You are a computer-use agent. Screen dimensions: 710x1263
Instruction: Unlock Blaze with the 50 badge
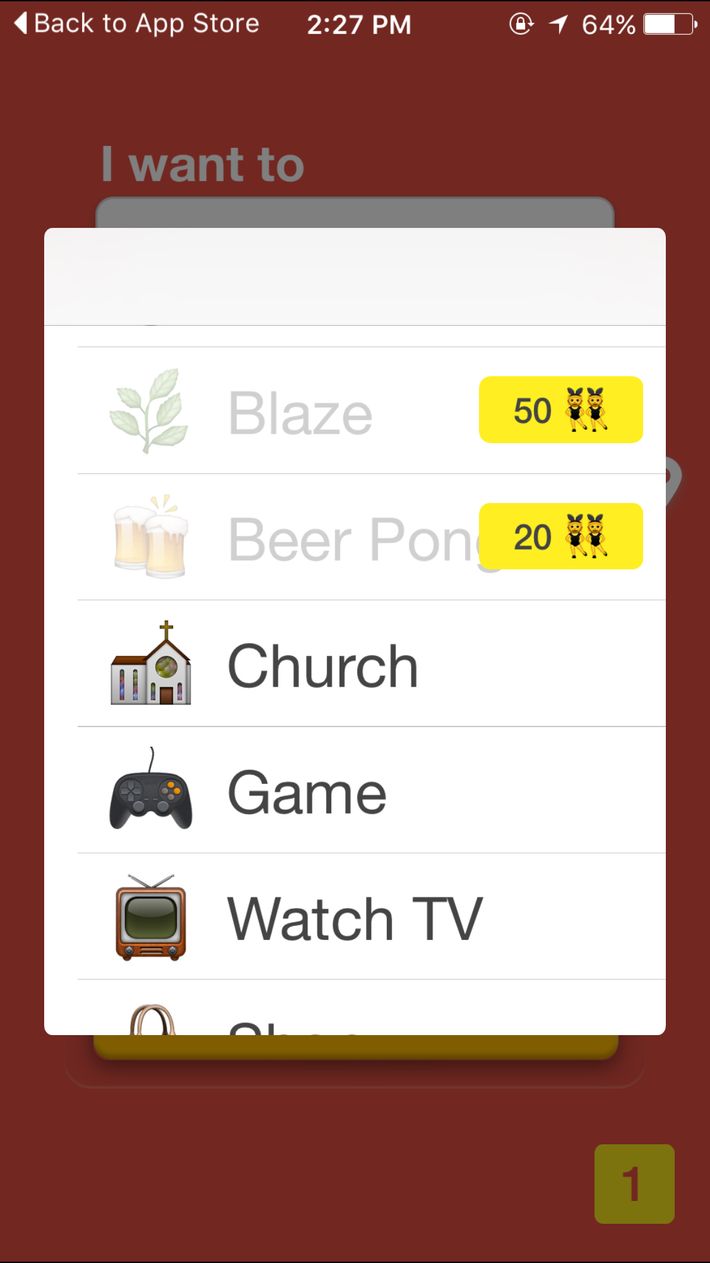561,410
